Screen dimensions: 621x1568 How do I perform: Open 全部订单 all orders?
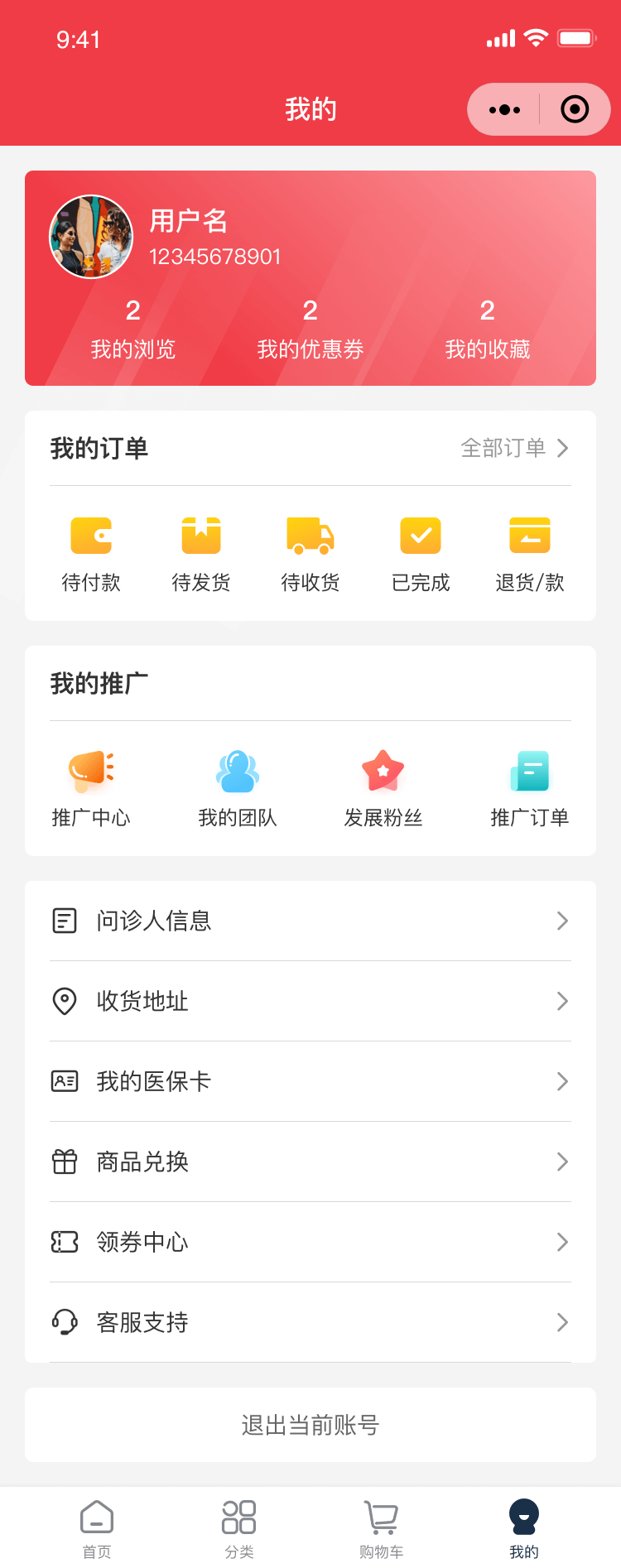click(x=514, y=448)
